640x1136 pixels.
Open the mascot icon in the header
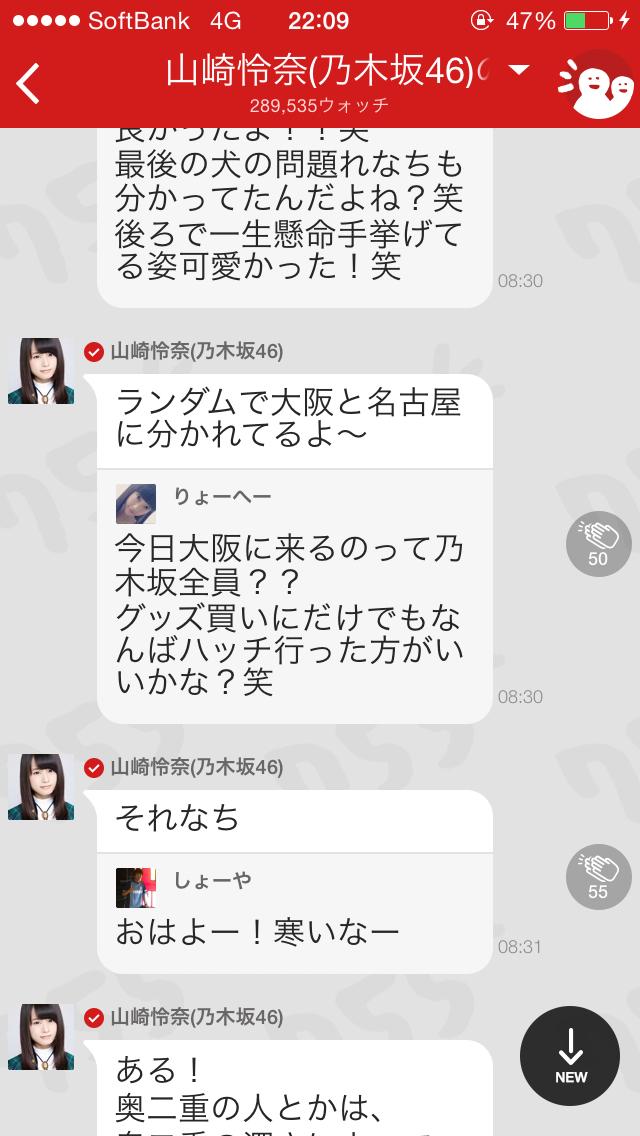coord(595,84)
